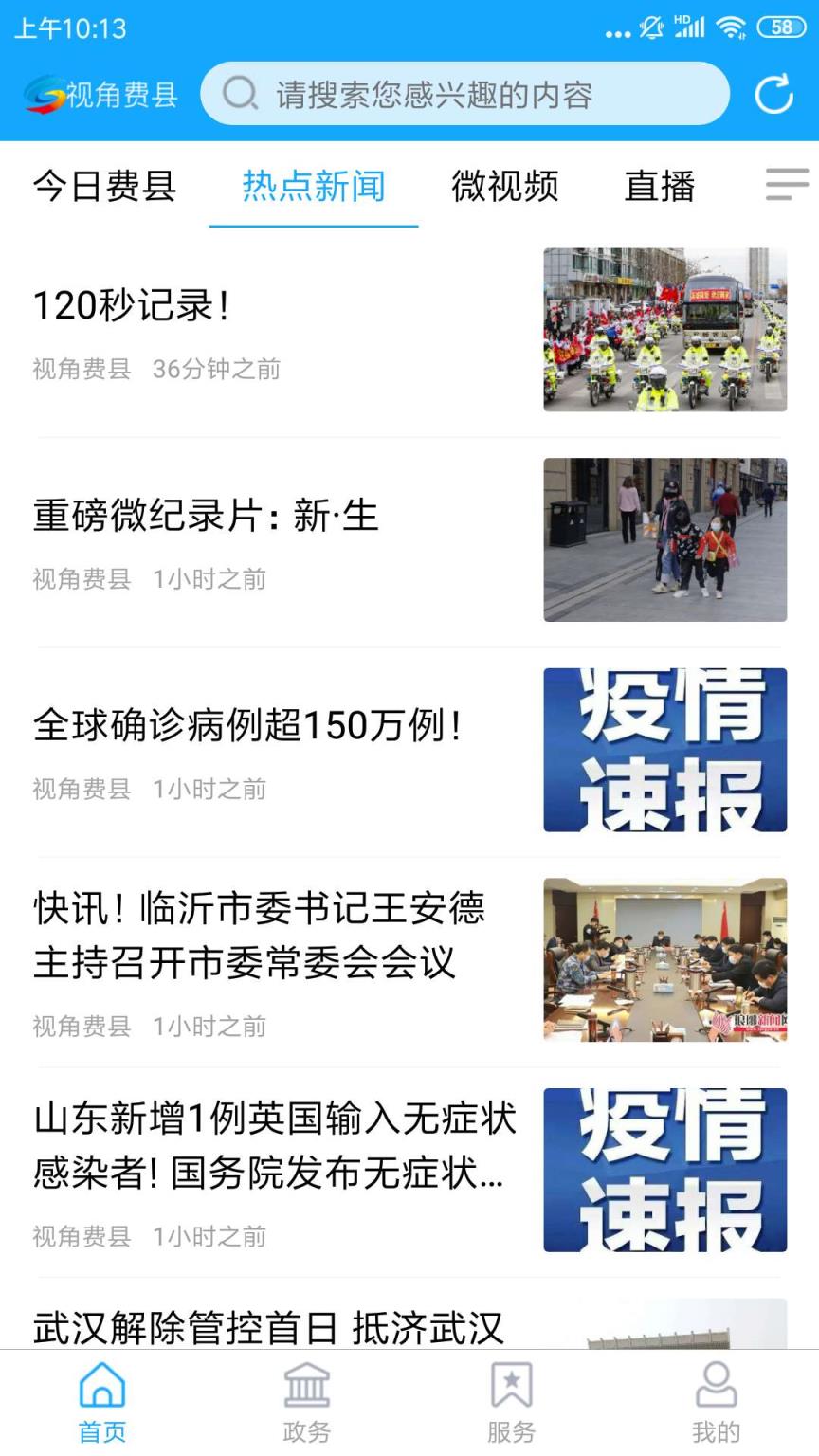This screenshot has width=819, height=1456.
Task: Switch to the 直播 tab
Action: coord(660,187)
